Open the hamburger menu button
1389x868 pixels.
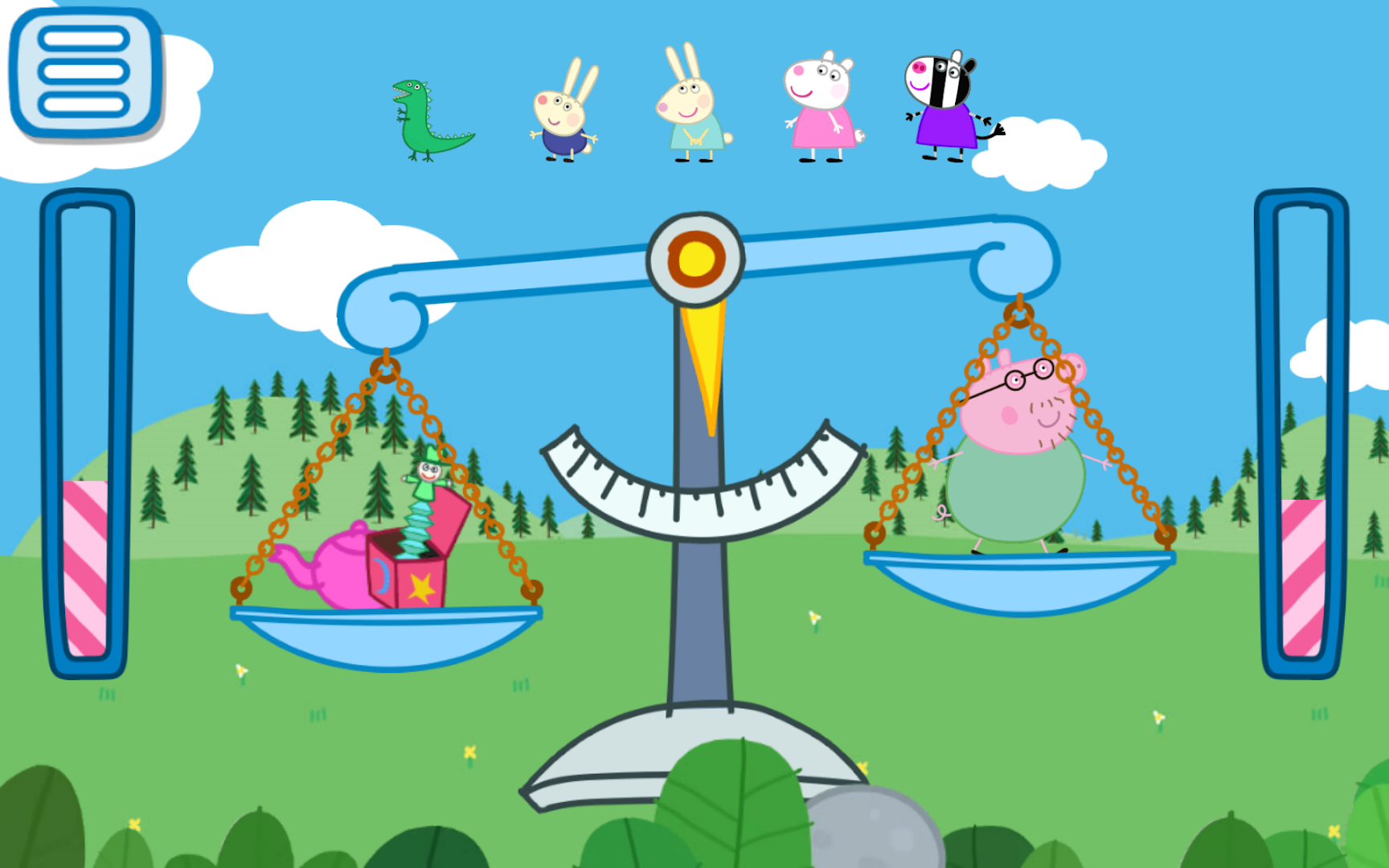[x=85, y=72]
